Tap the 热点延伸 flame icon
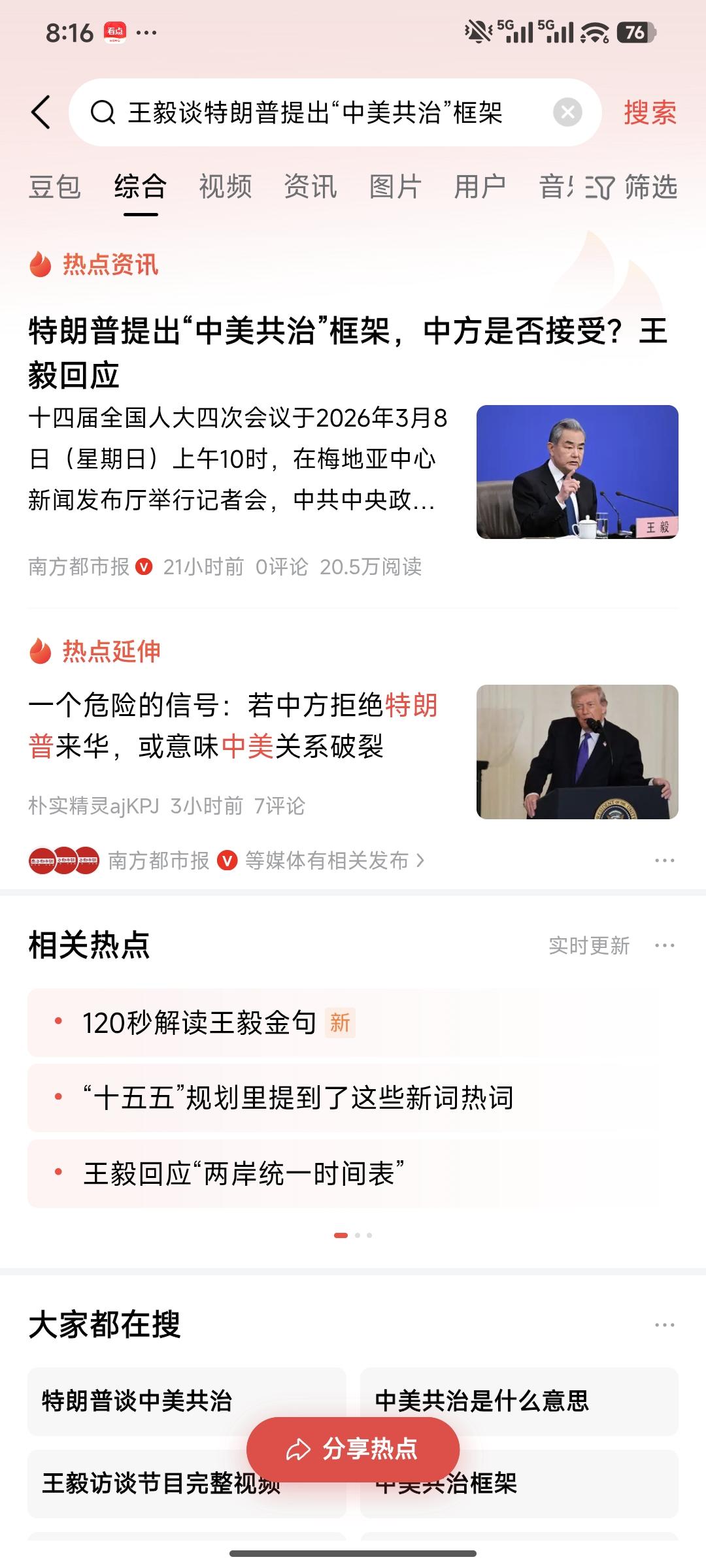Viewport: 706px width, 1568px height. pos(41,651)
